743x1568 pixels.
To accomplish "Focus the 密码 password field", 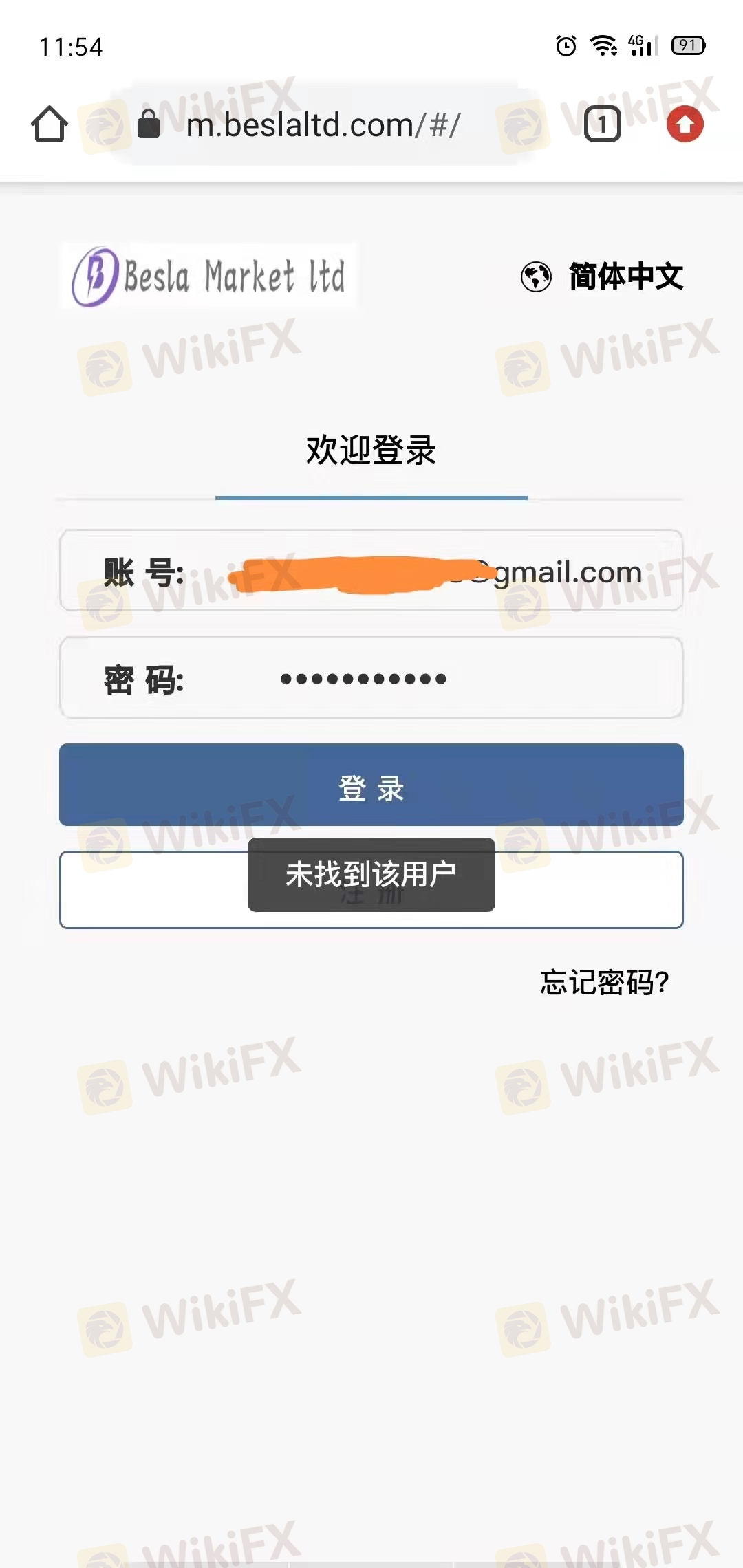I will 371,678.
